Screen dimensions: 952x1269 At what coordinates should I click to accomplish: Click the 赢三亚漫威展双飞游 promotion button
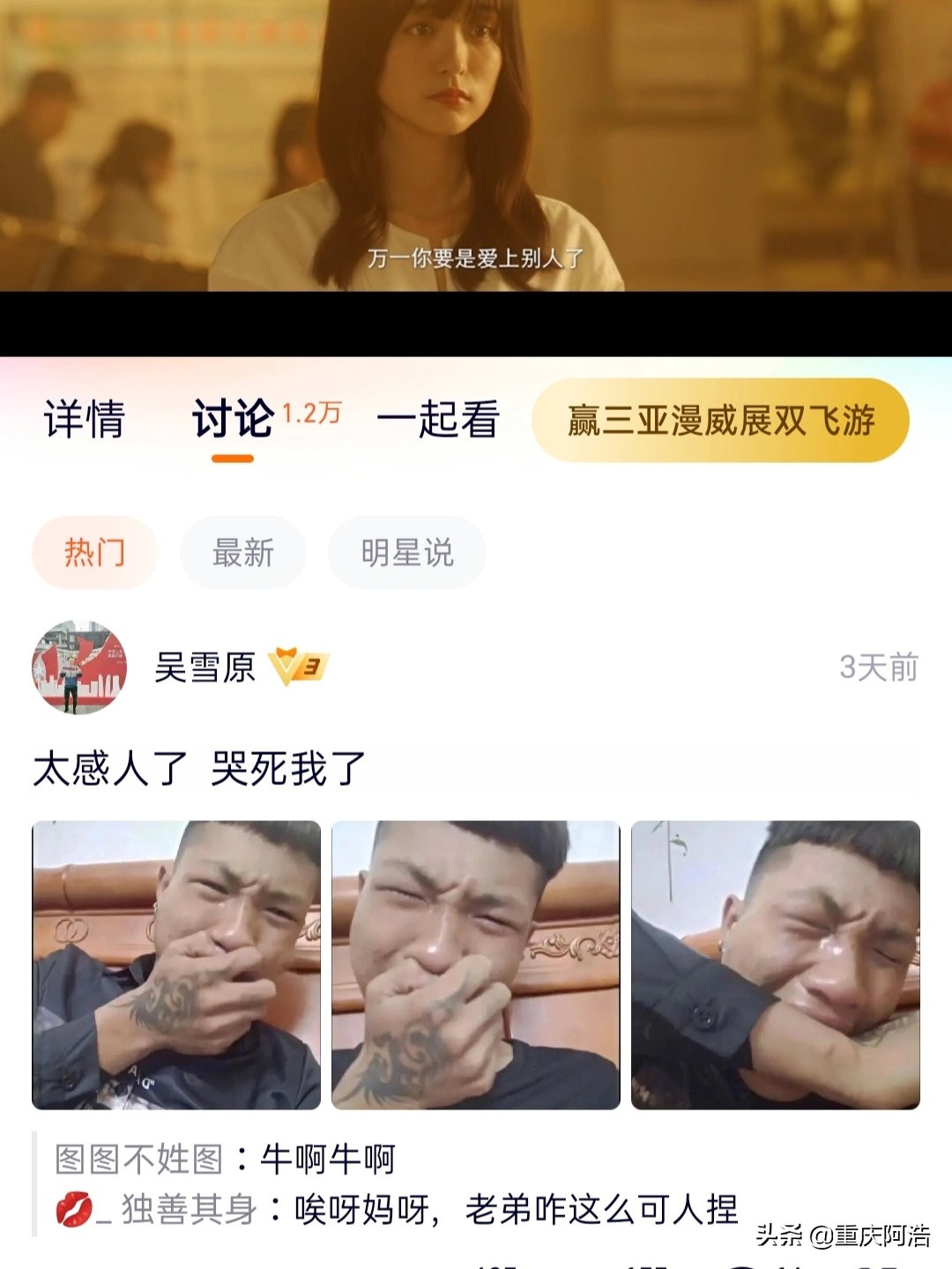(723, 421)
